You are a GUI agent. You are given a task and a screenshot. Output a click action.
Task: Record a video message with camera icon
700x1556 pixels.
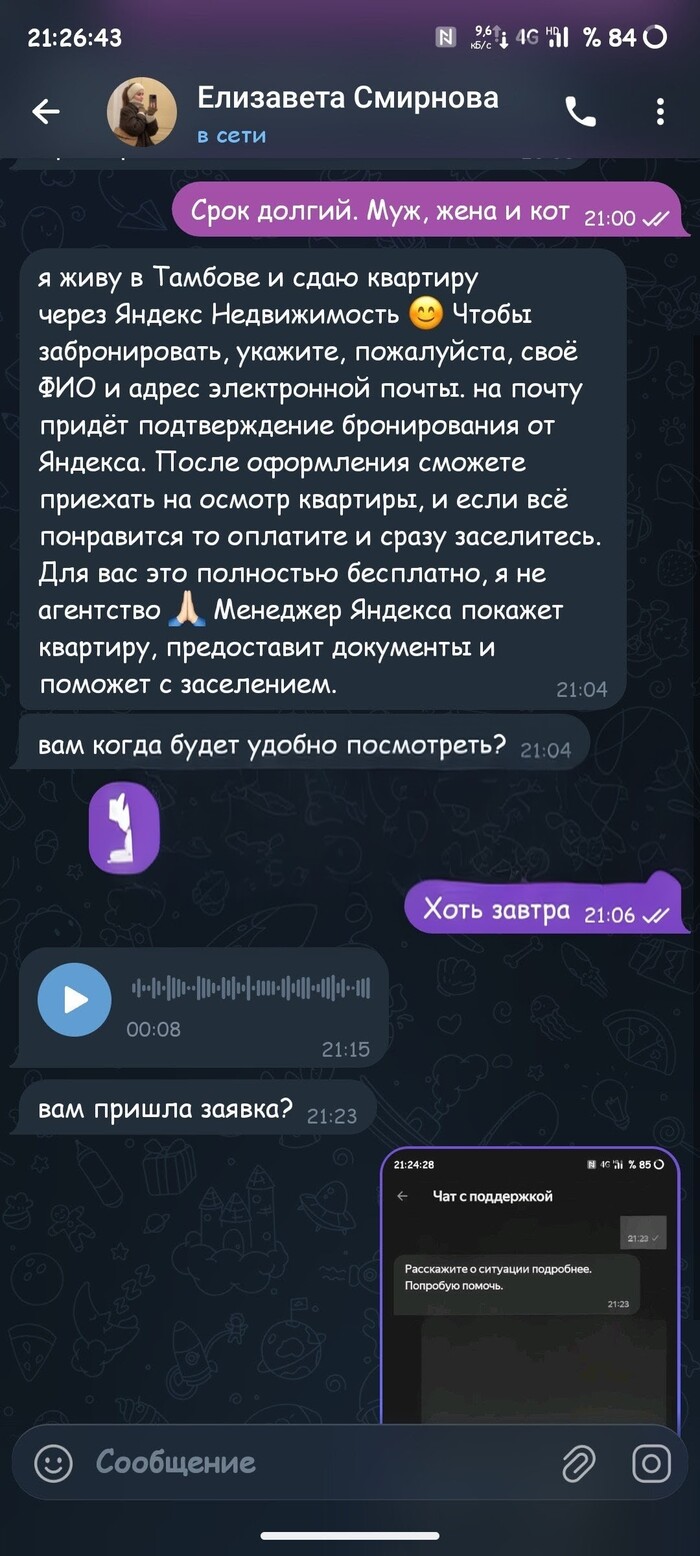[651, 1464]
